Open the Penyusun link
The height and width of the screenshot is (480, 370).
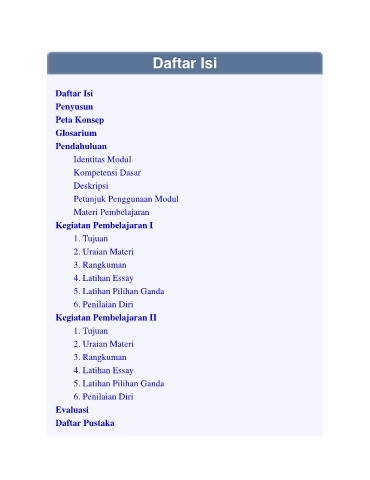74,107
